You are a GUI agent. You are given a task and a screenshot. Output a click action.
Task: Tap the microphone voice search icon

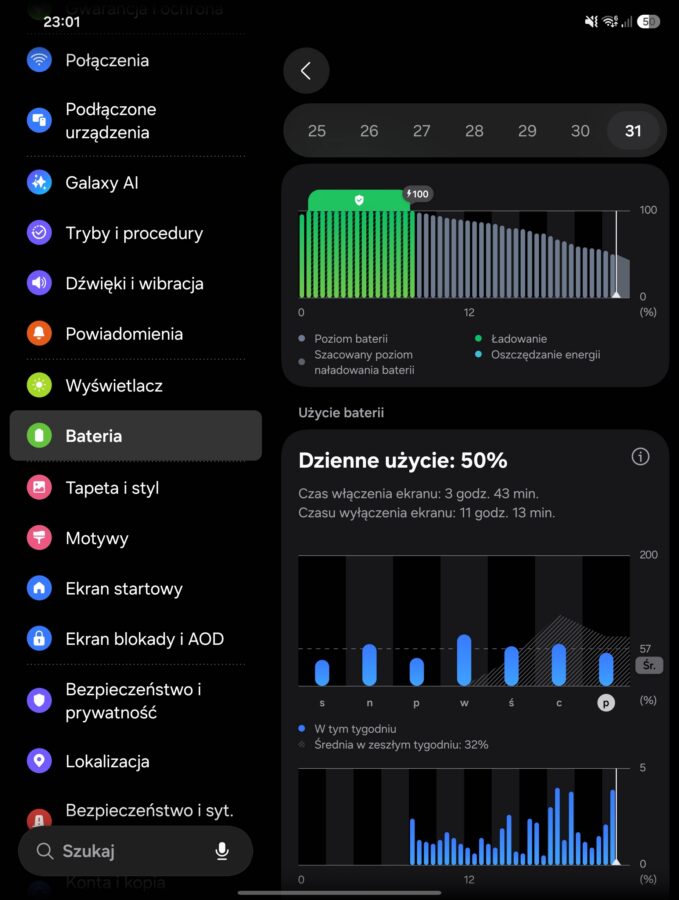[222, 851]
